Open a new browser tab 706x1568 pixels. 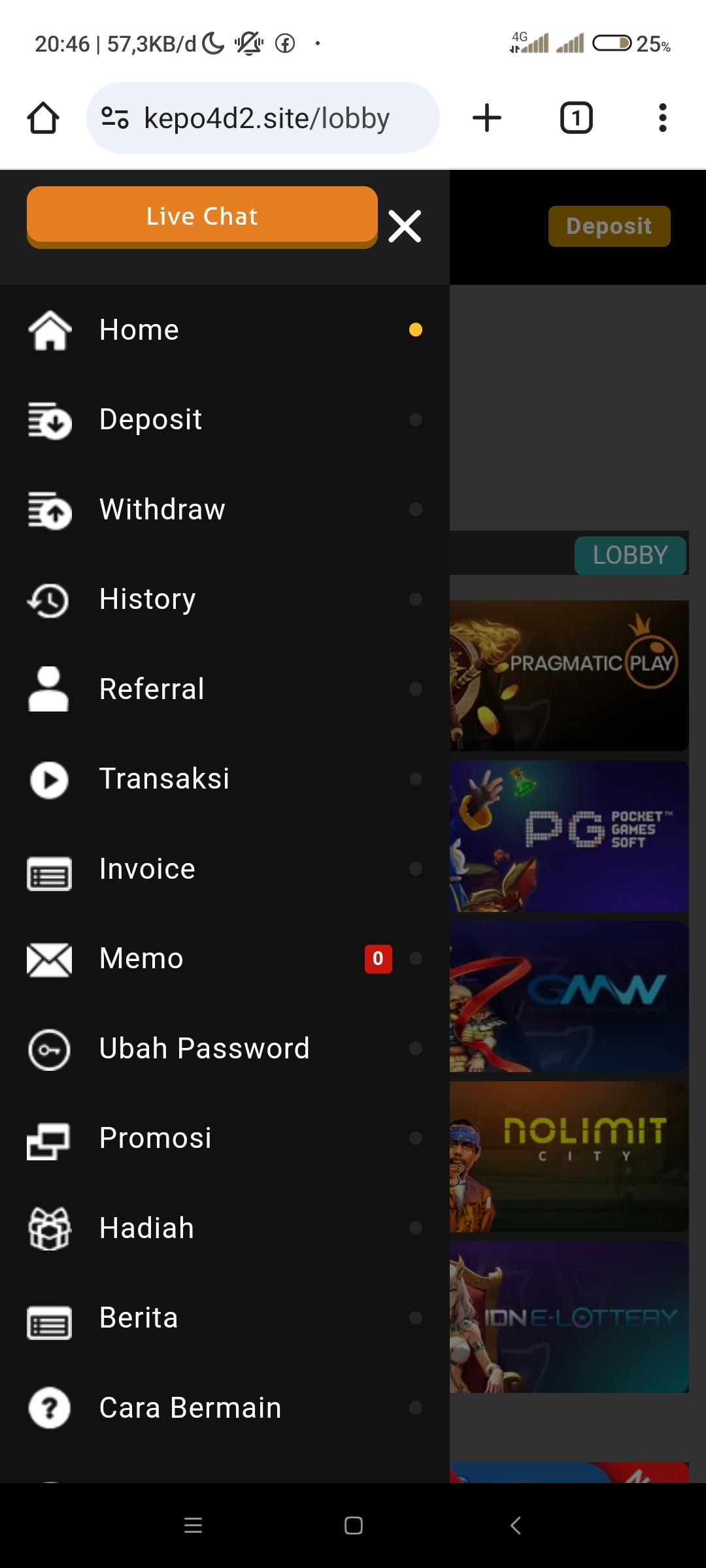(x=487, y=118)
